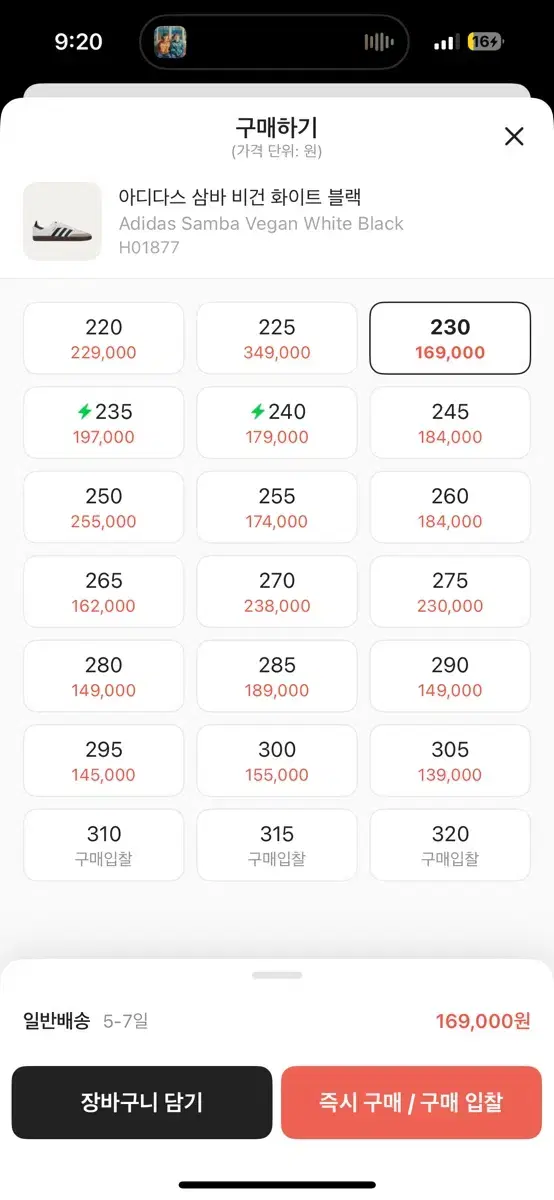Choose size 245 for 184,000

[x=450, y=423]
